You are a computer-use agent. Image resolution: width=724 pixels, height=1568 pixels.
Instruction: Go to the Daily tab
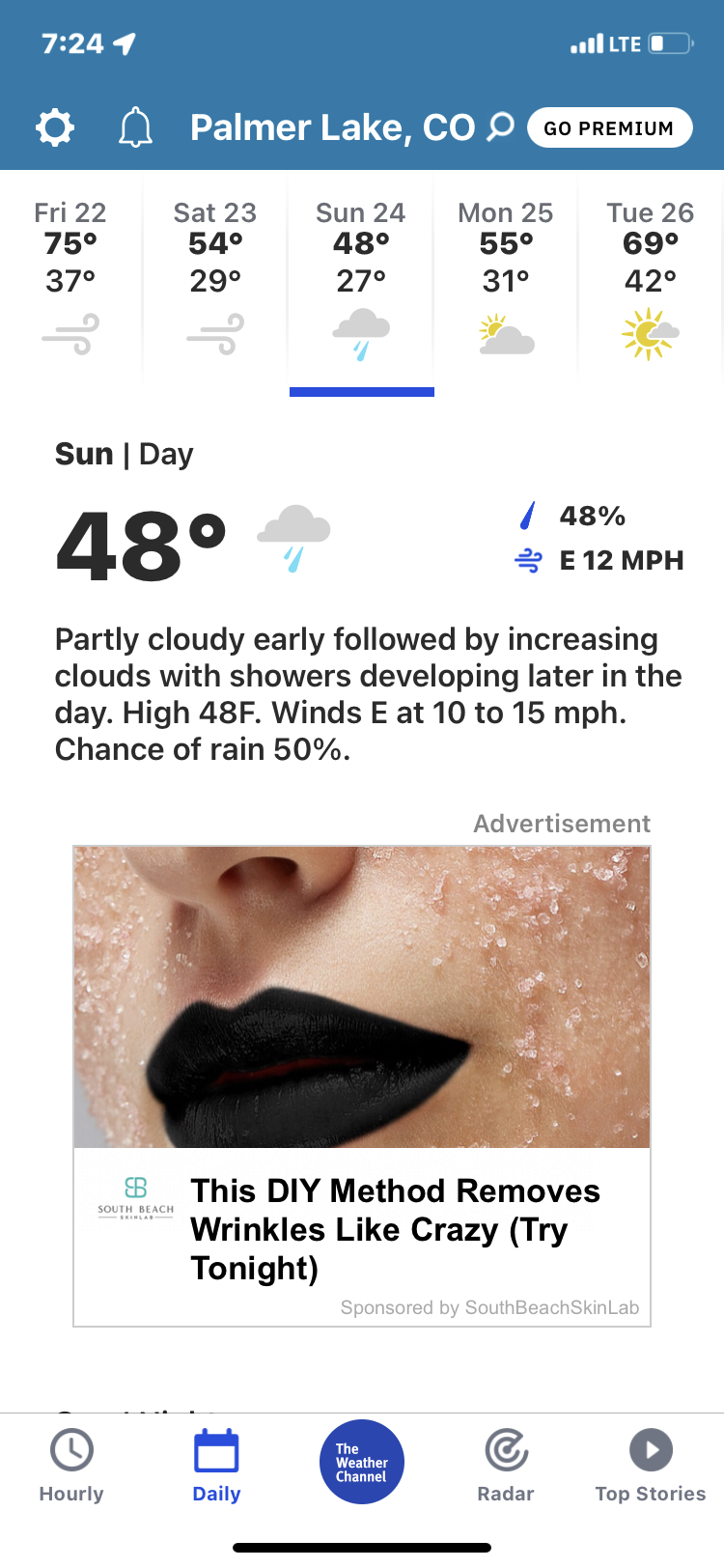point(216,1466)
